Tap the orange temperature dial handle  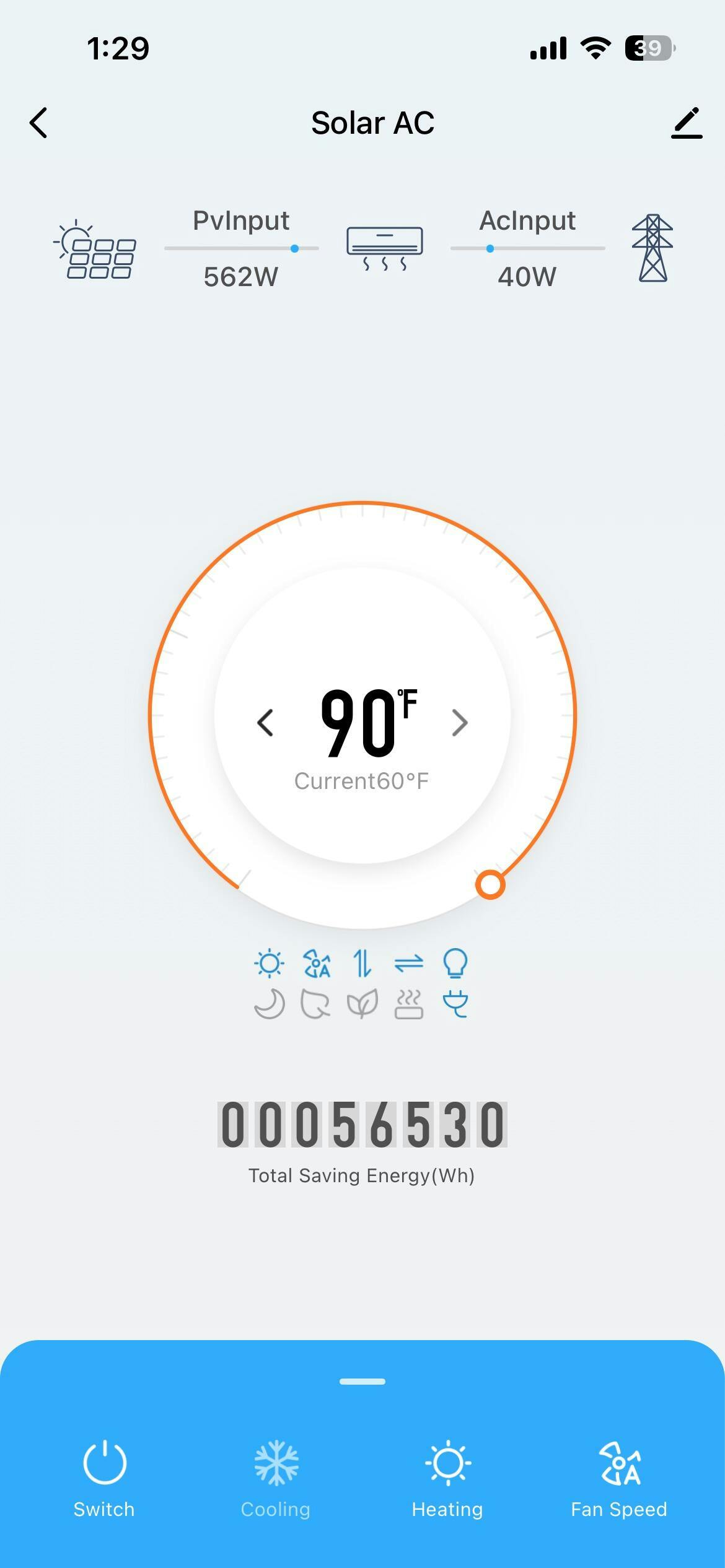click(x=490, y=884)
